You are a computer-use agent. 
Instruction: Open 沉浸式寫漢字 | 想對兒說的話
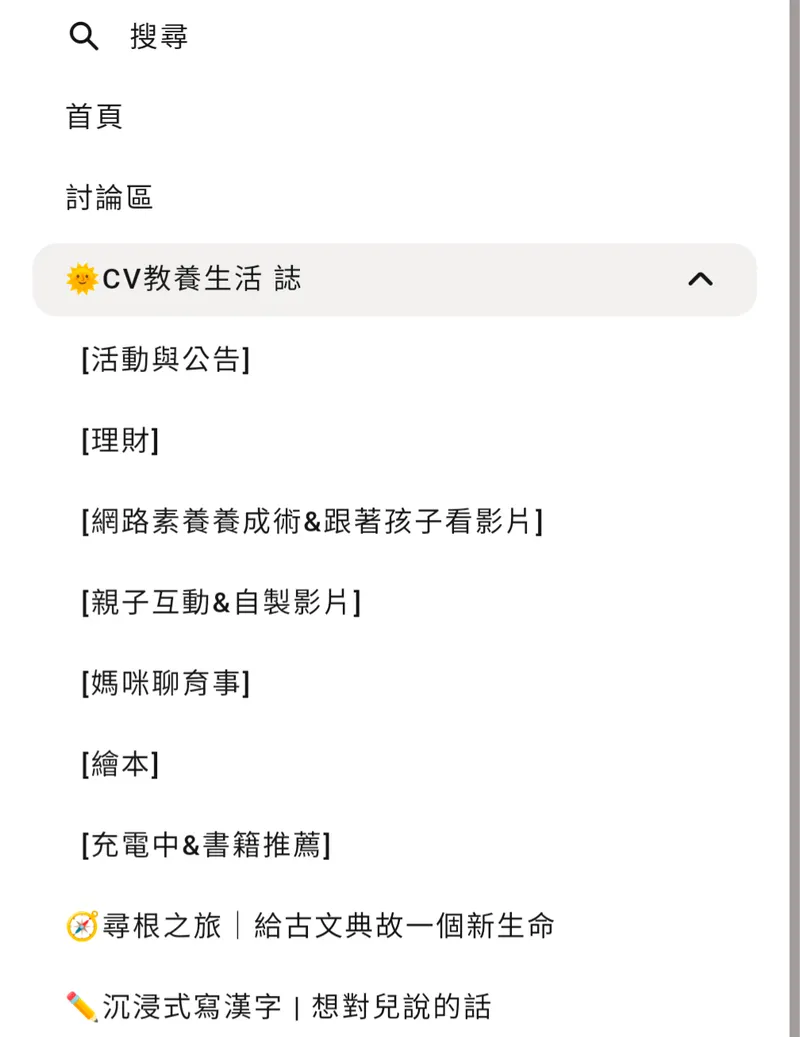278,1006
